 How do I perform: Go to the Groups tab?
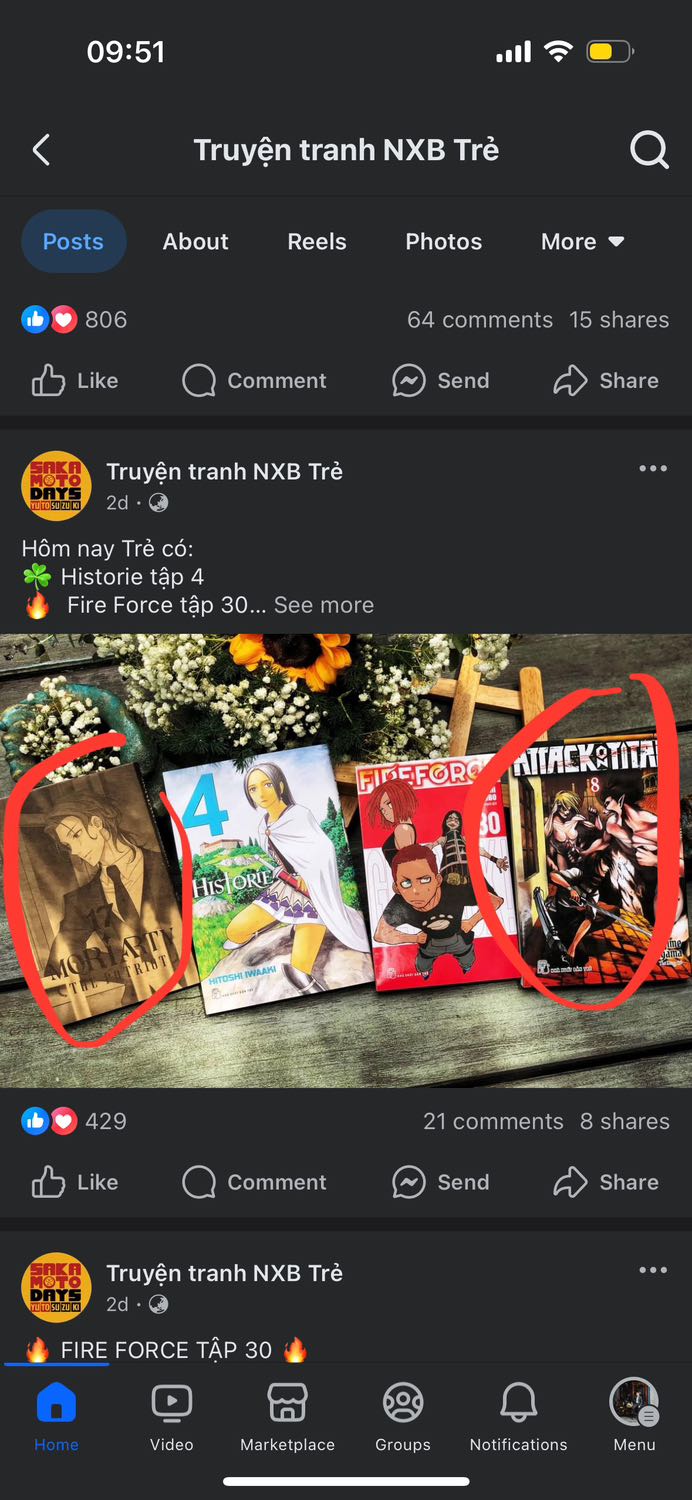[x=403, y=1416]
